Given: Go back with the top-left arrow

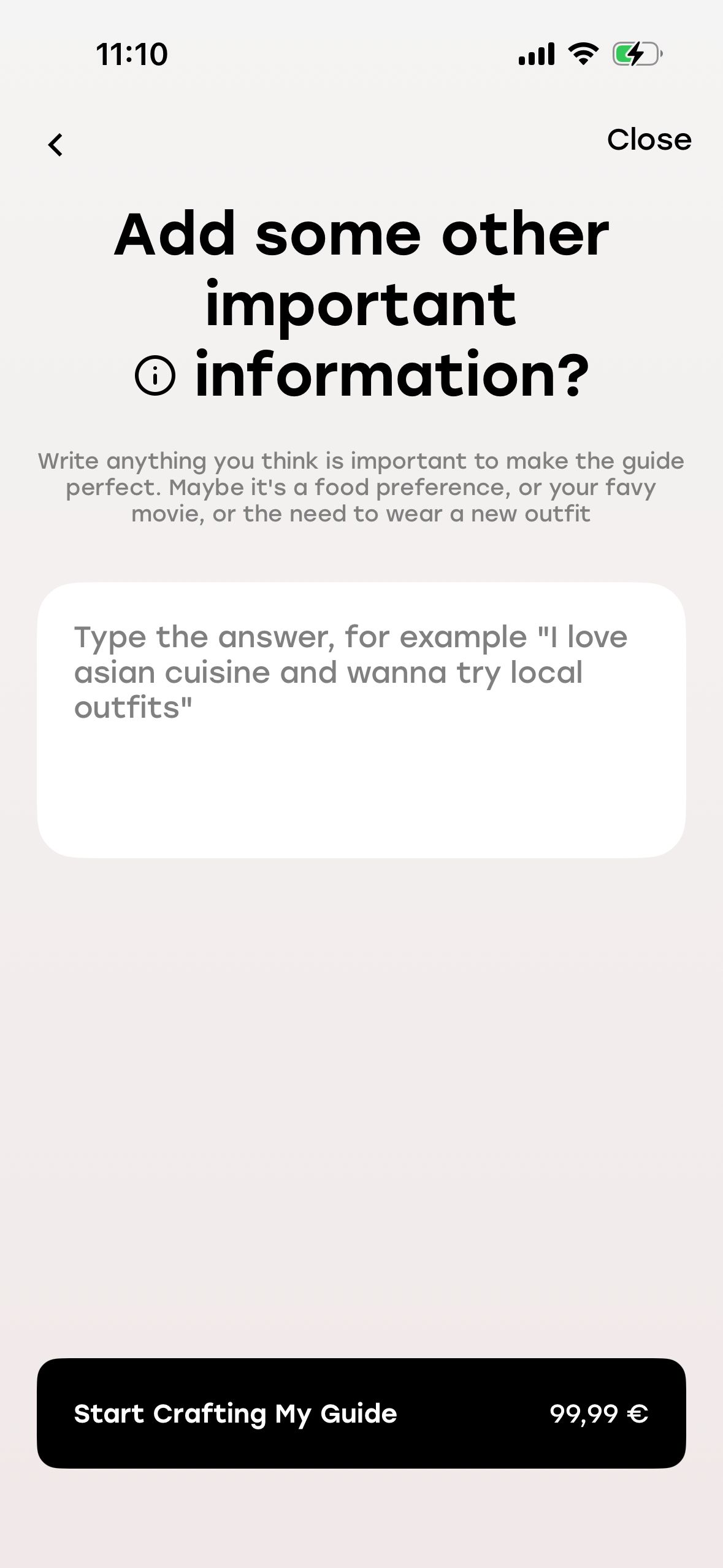Looking at the screenshot, I should 56,145.
